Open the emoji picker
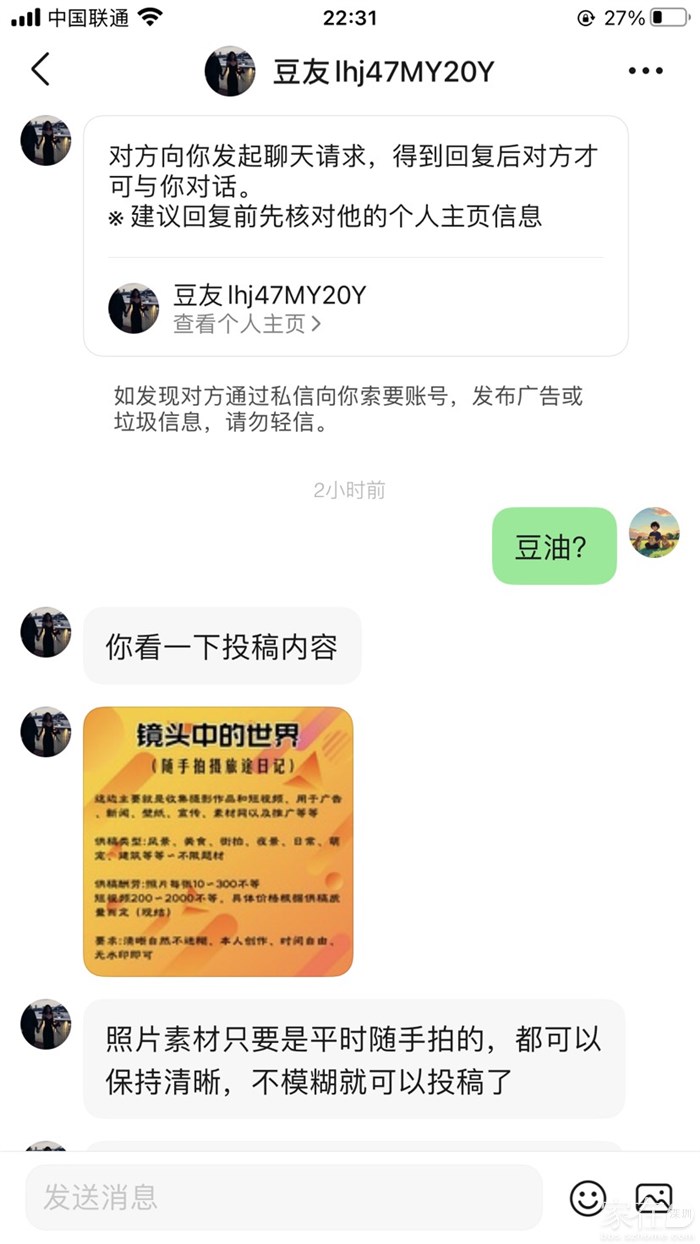This screenshot has height=1244, width=700. (588, 1197)
